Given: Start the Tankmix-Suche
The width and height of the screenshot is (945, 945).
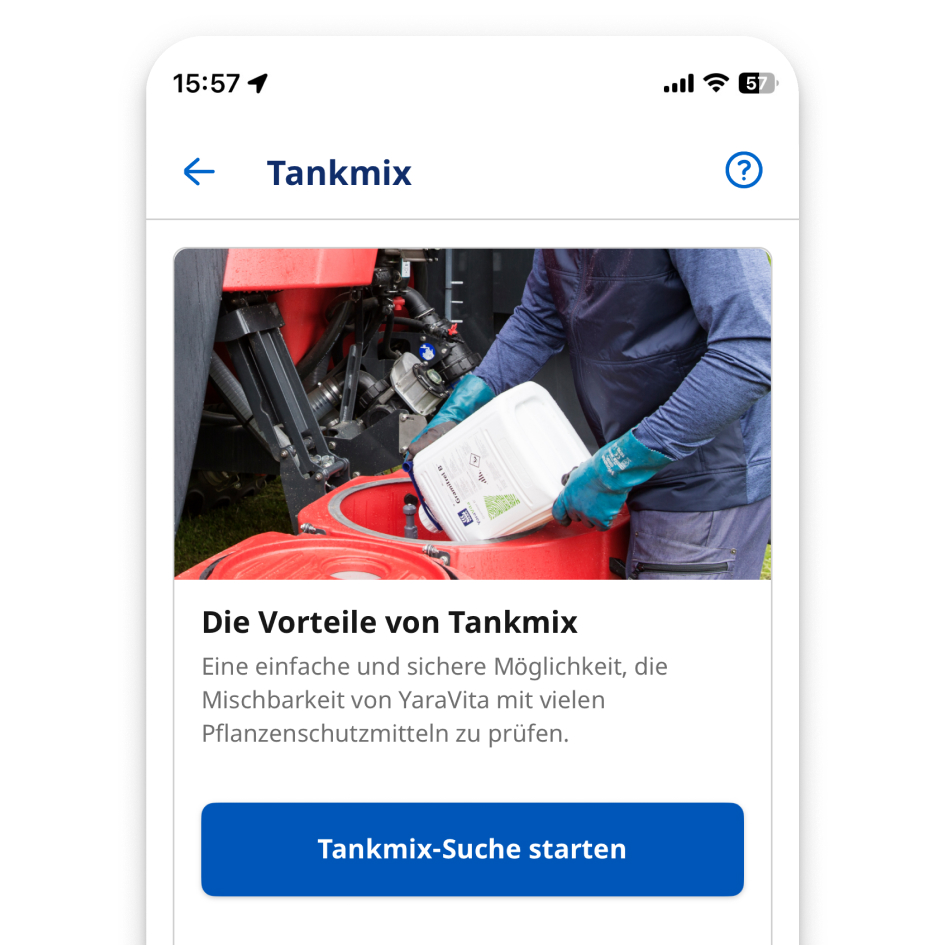Looking at the screenshot, I should (x=472, y=849).
